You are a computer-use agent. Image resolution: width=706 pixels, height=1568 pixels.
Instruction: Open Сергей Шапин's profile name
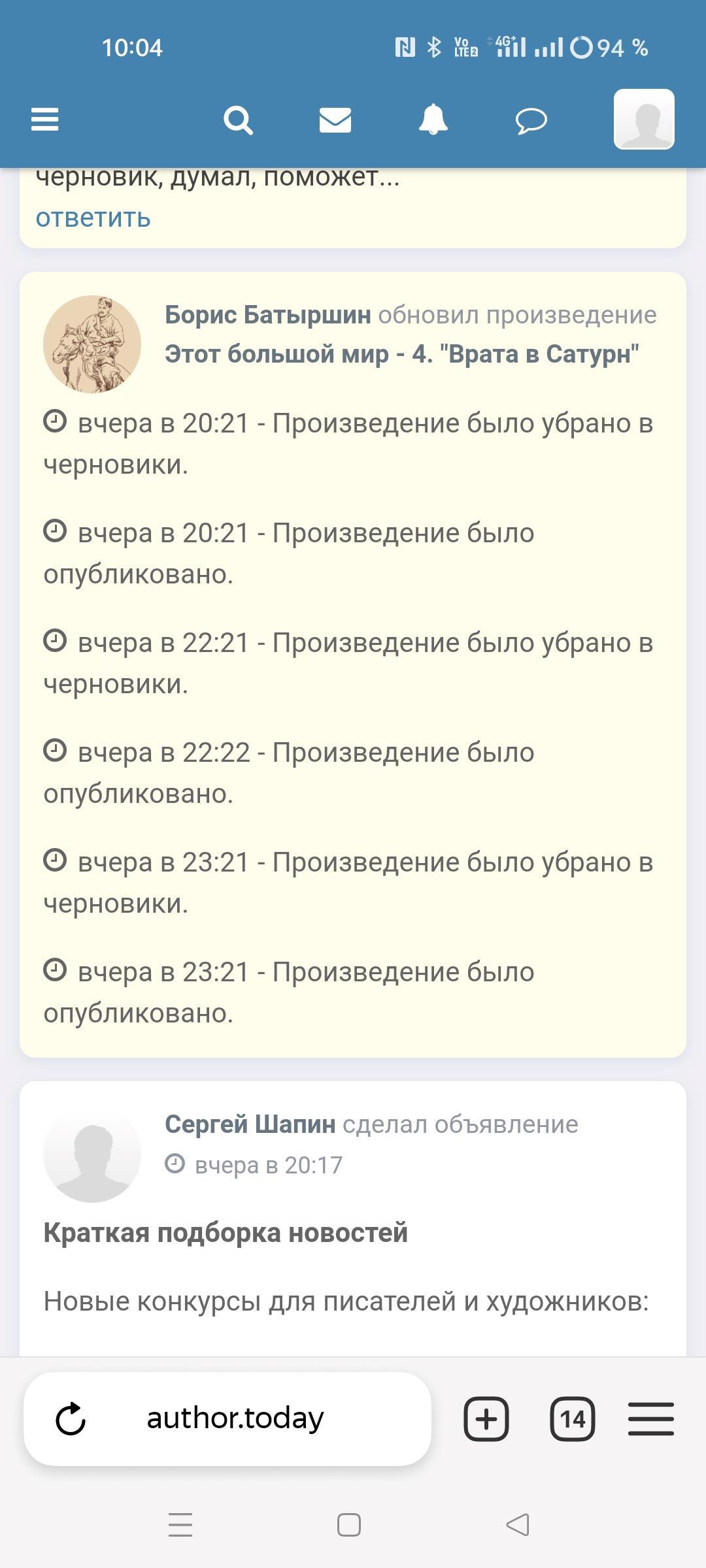pyautogui.click(x=250, y=1124)
